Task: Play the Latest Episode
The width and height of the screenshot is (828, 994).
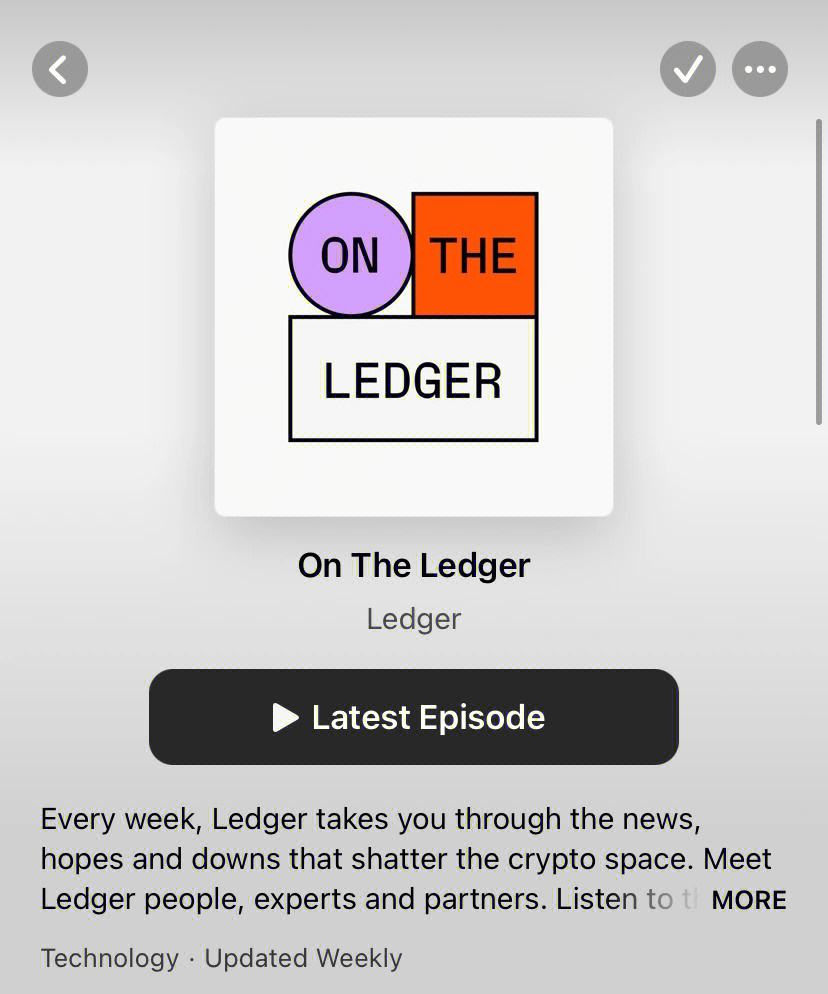Action: [x=413, y=717]
